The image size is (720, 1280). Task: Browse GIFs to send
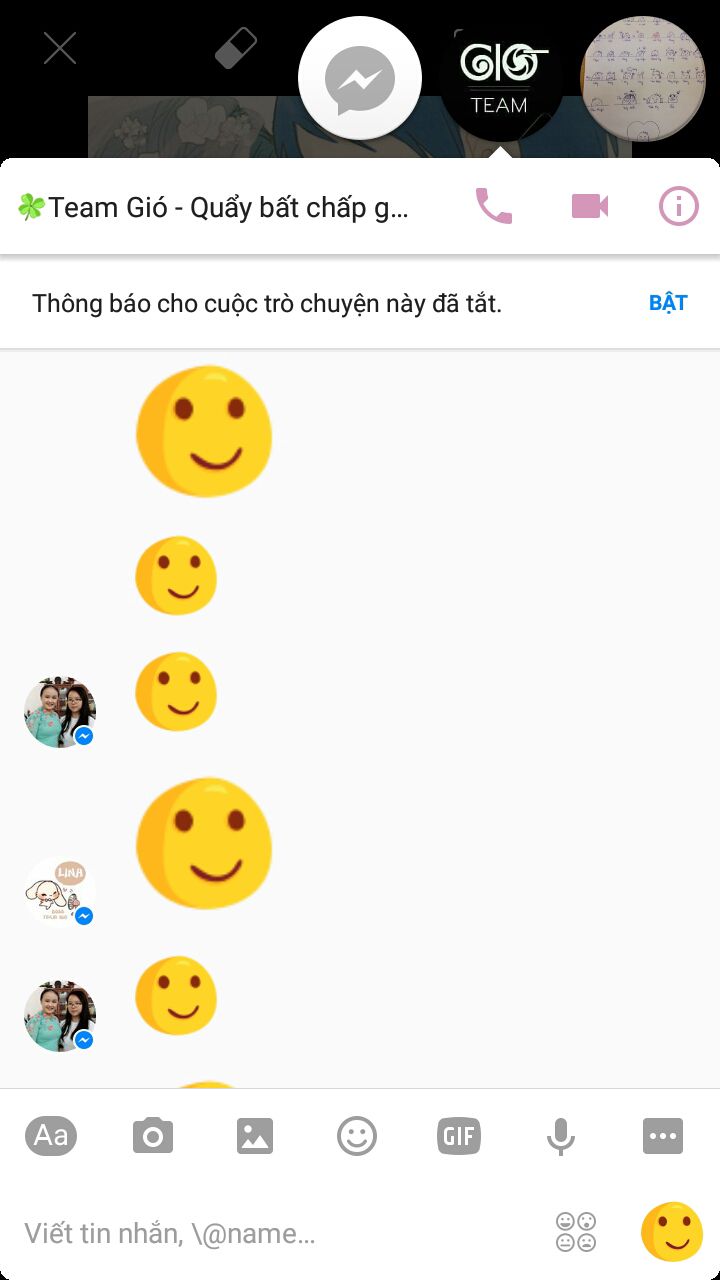pos(459,1136)
